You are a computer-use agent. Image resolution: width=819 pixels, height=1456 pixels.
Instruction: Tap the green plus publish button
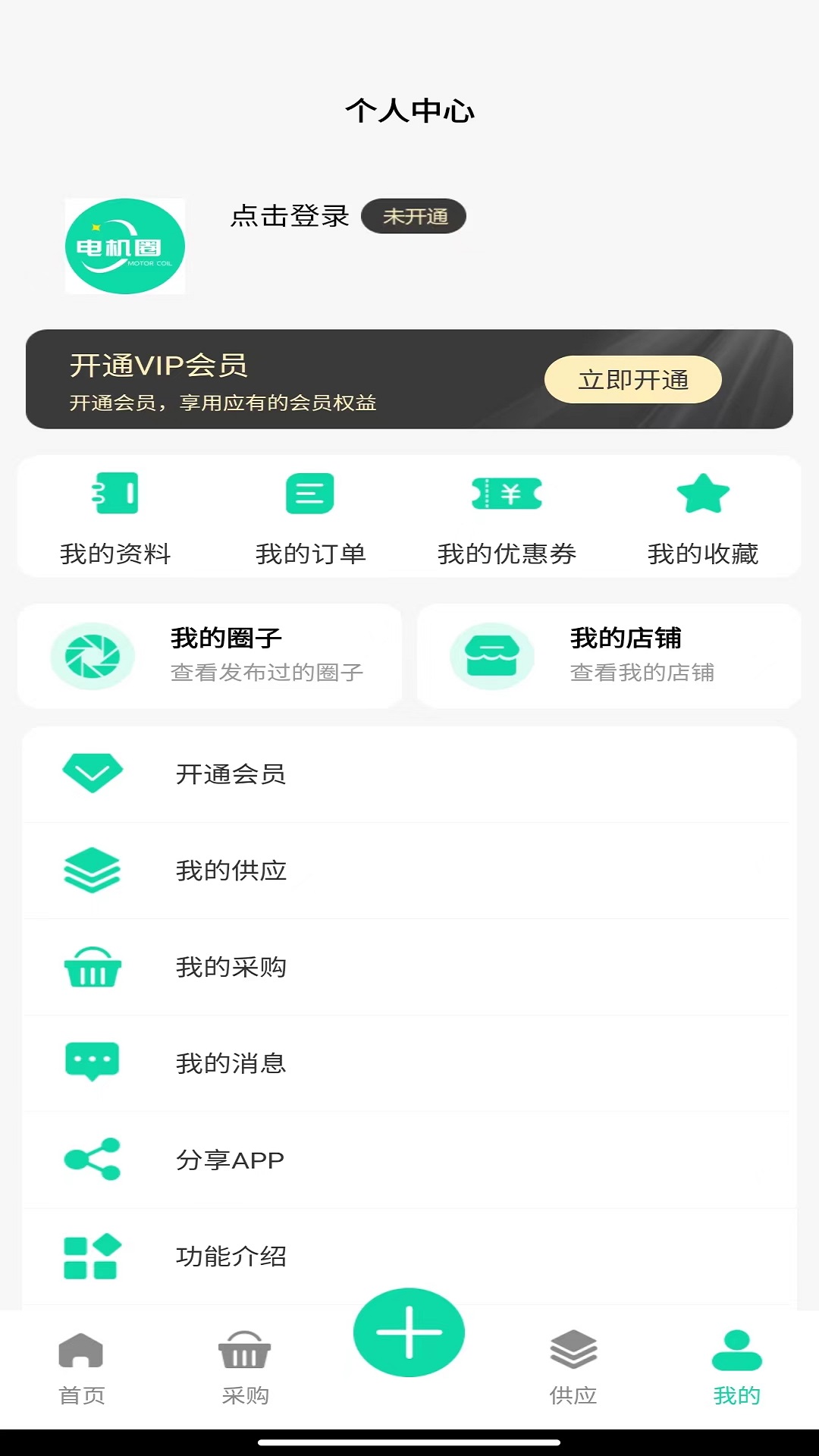pos(409,1332)
